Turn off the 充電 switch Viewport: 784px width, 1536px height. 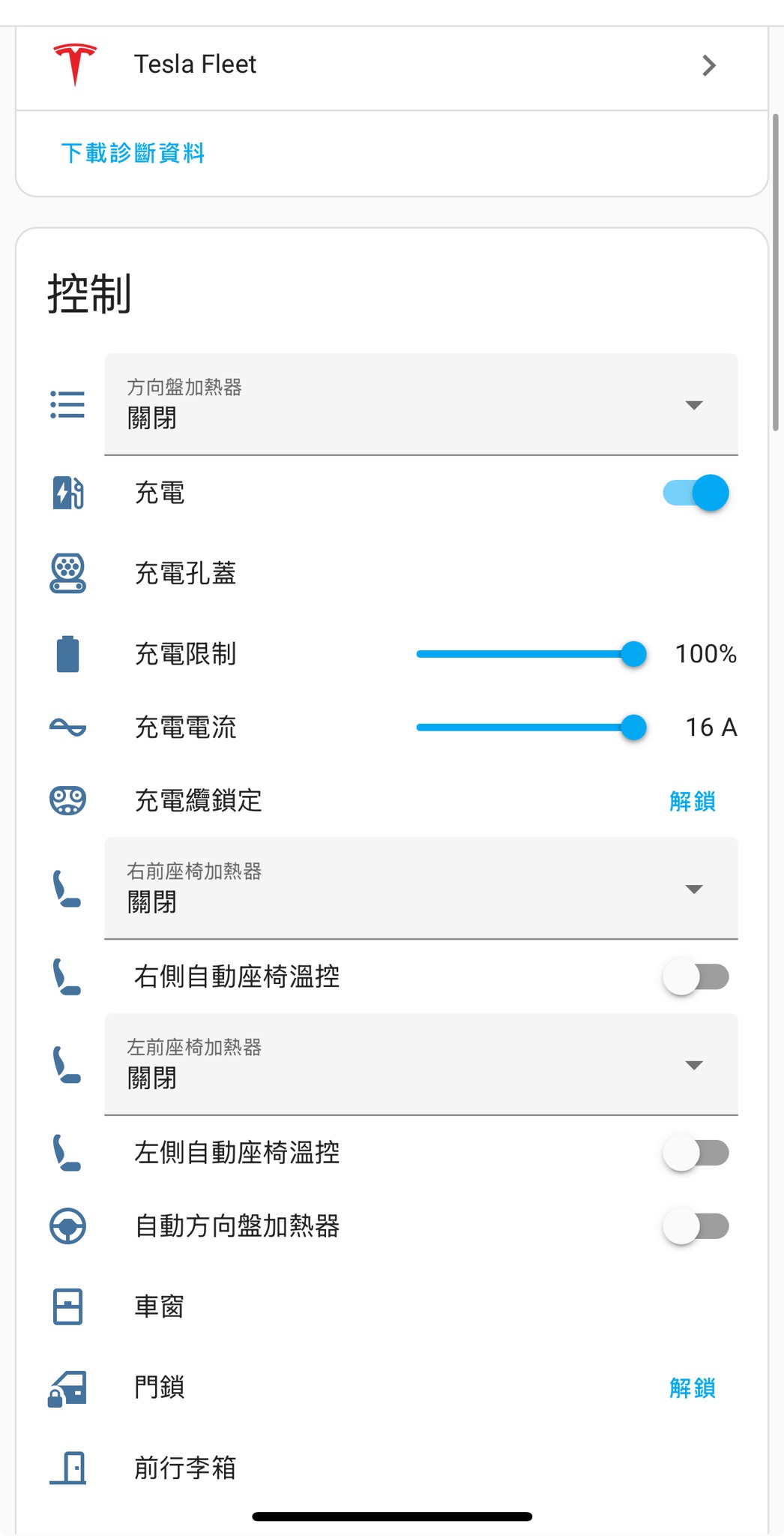696,493
